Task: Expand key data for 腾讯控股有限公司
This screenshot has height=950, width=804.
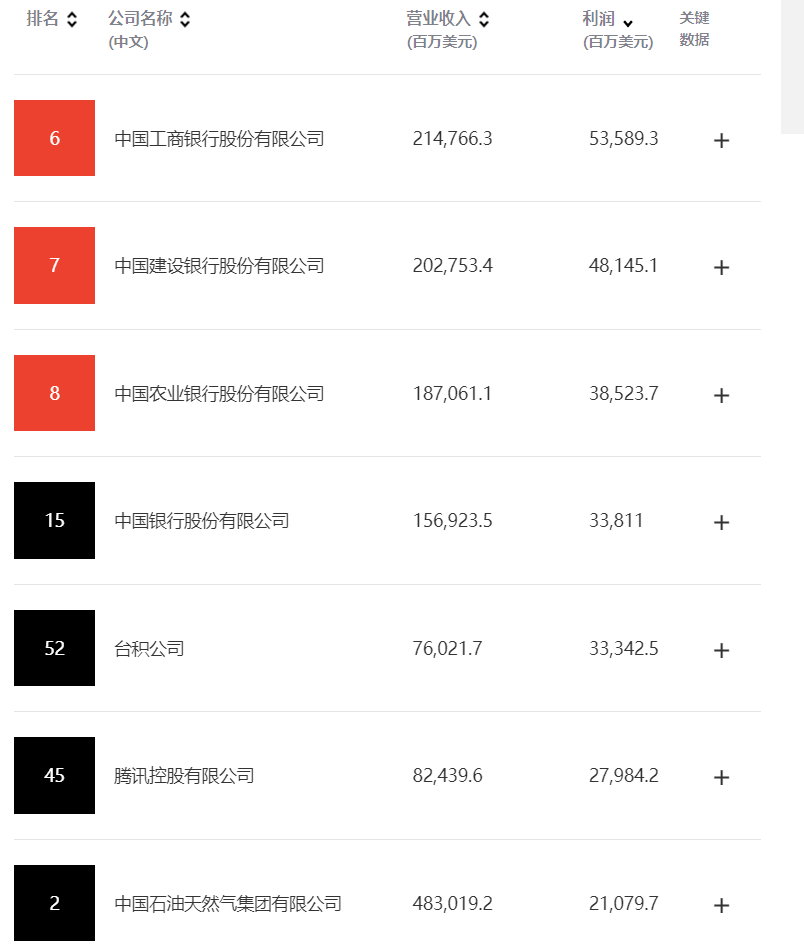Action: click(721, 777)
